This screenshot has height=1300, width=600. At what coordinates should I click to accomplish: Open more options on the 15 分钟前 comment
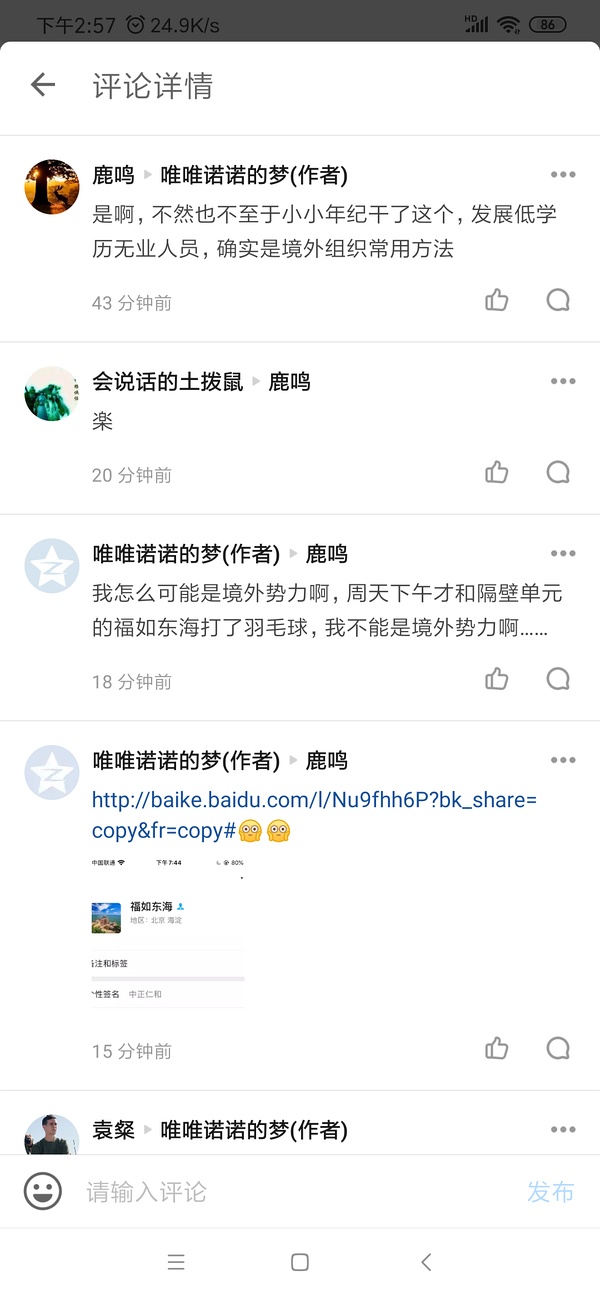(563, 761)
